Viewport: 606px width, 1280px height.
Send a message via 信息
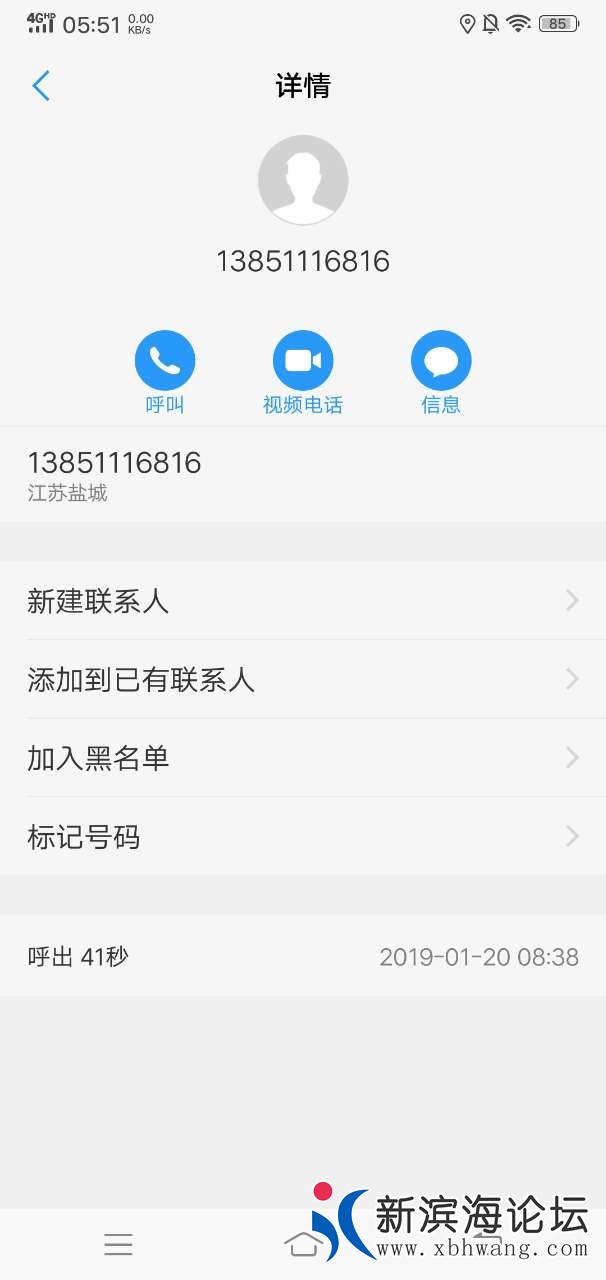tap(441, 361)
